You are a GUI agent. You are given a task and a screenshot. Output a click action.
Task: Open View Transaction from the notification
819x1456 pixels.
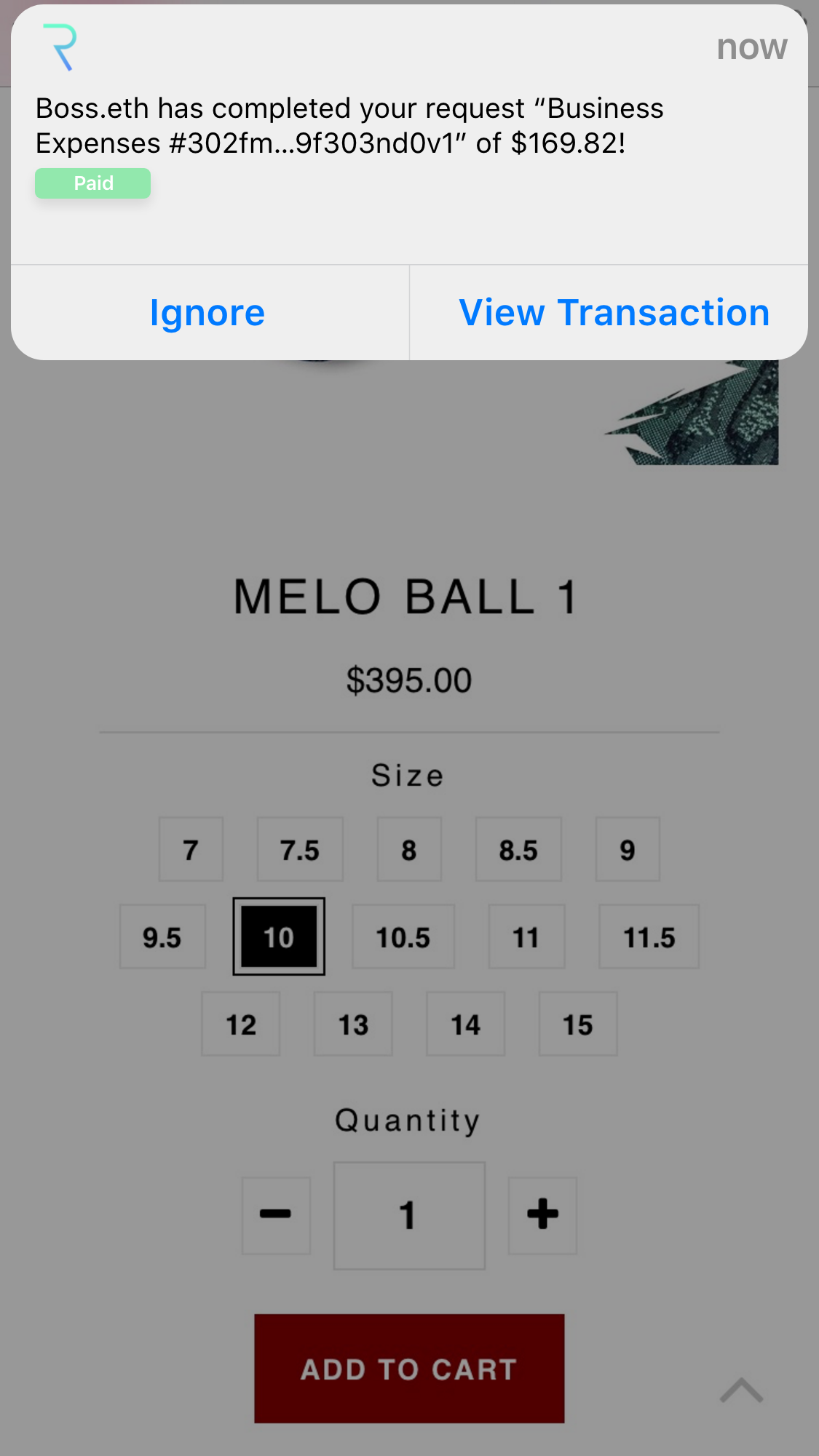[613, 313]
